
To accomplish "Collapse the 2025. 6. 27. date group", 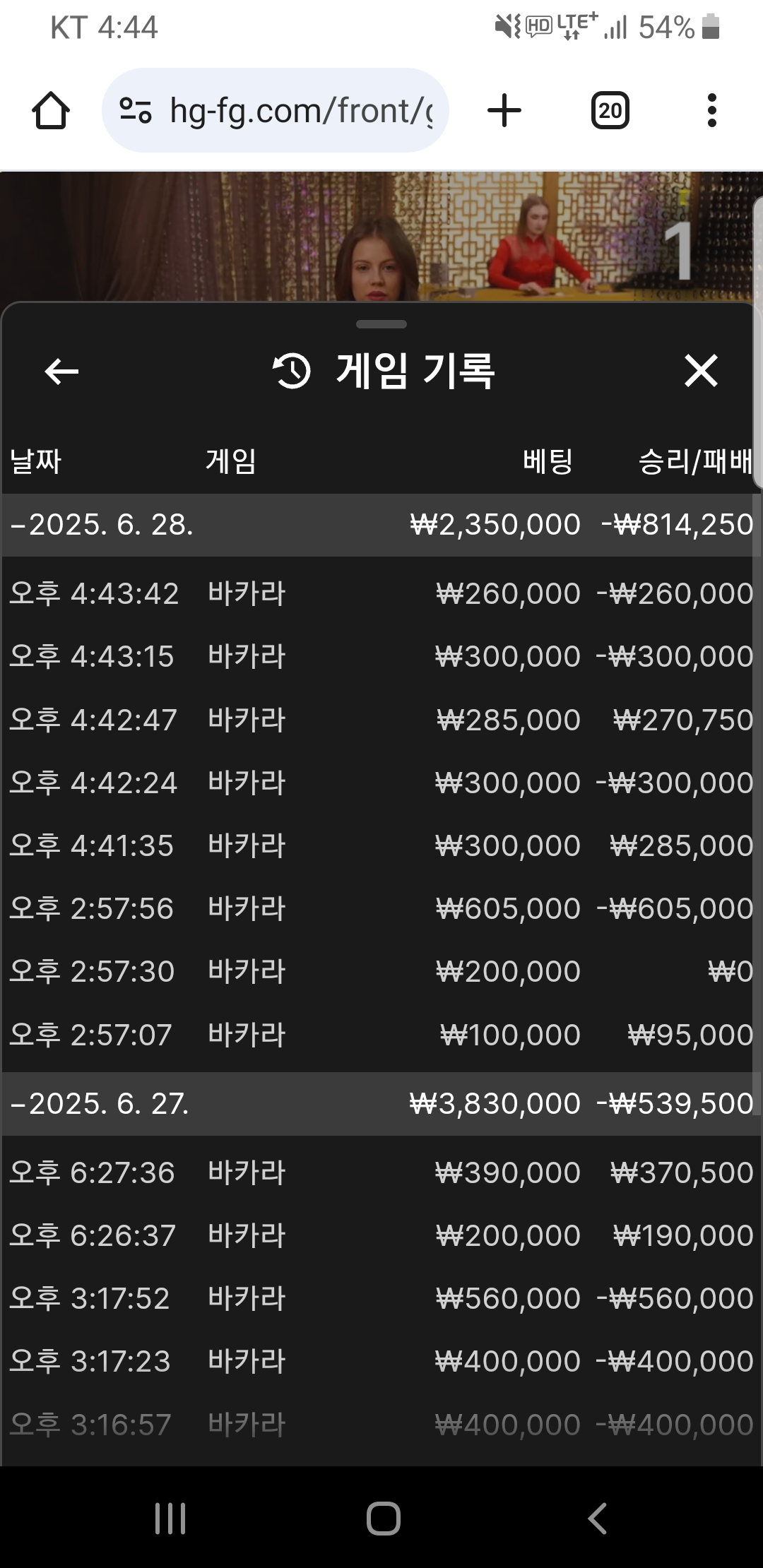I will click(x=381, y=1103).
